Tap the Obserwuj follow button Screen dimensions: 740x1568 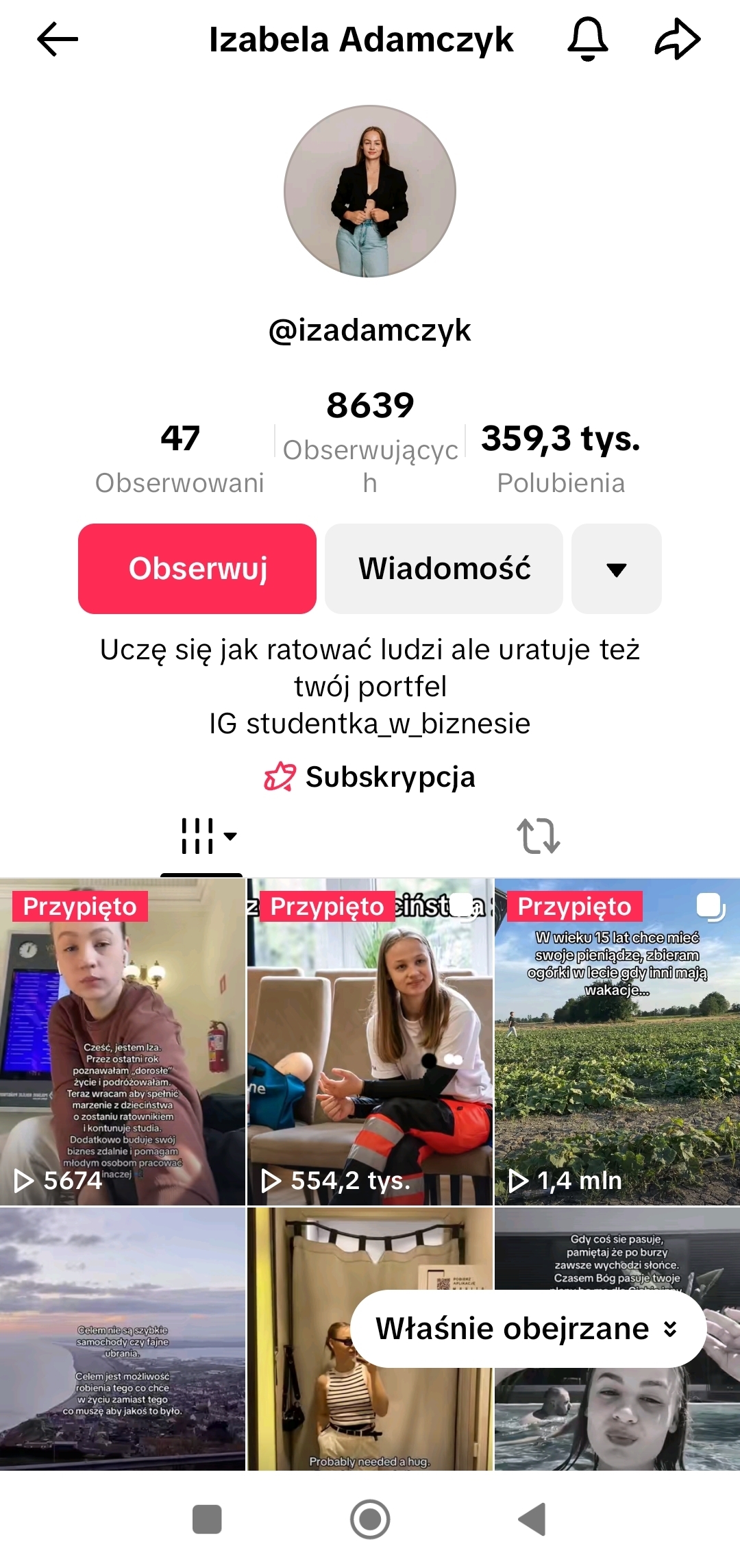click(197, 569)
